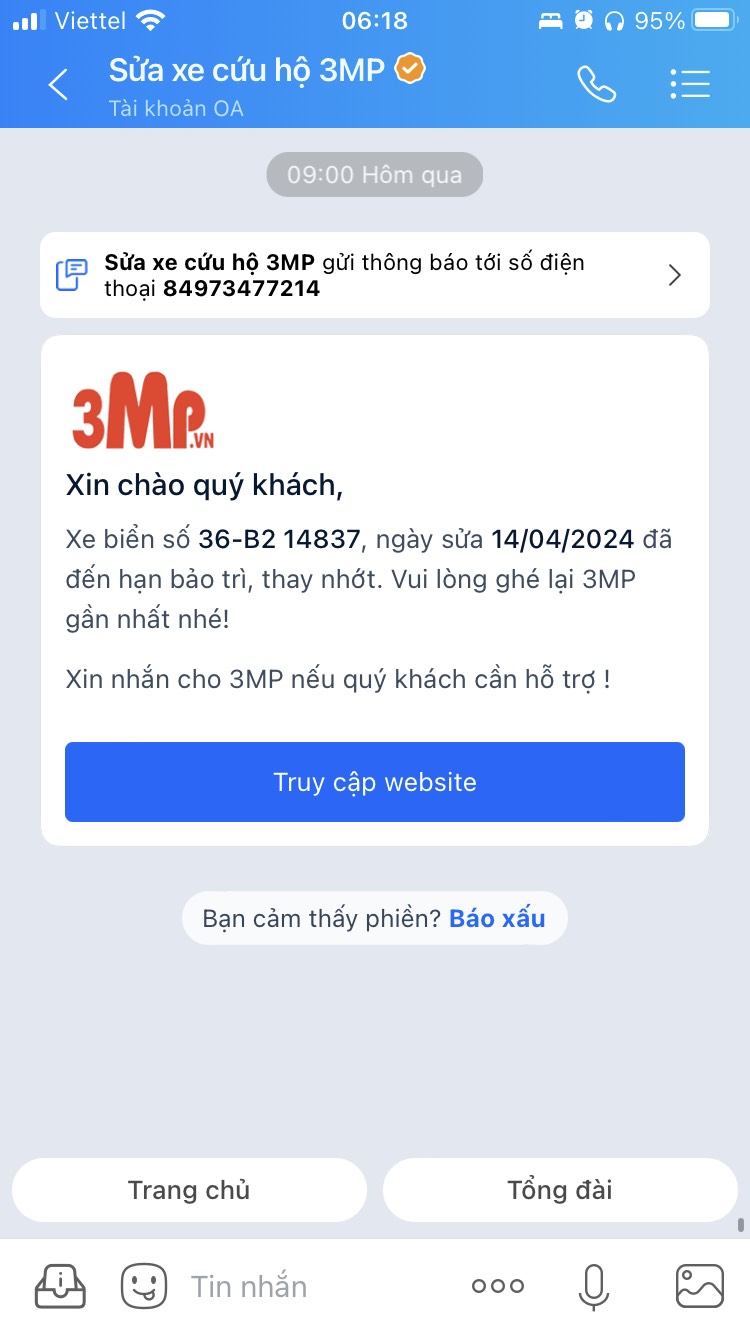
Task: Show more attachment options
Action: coord(498,1286)
